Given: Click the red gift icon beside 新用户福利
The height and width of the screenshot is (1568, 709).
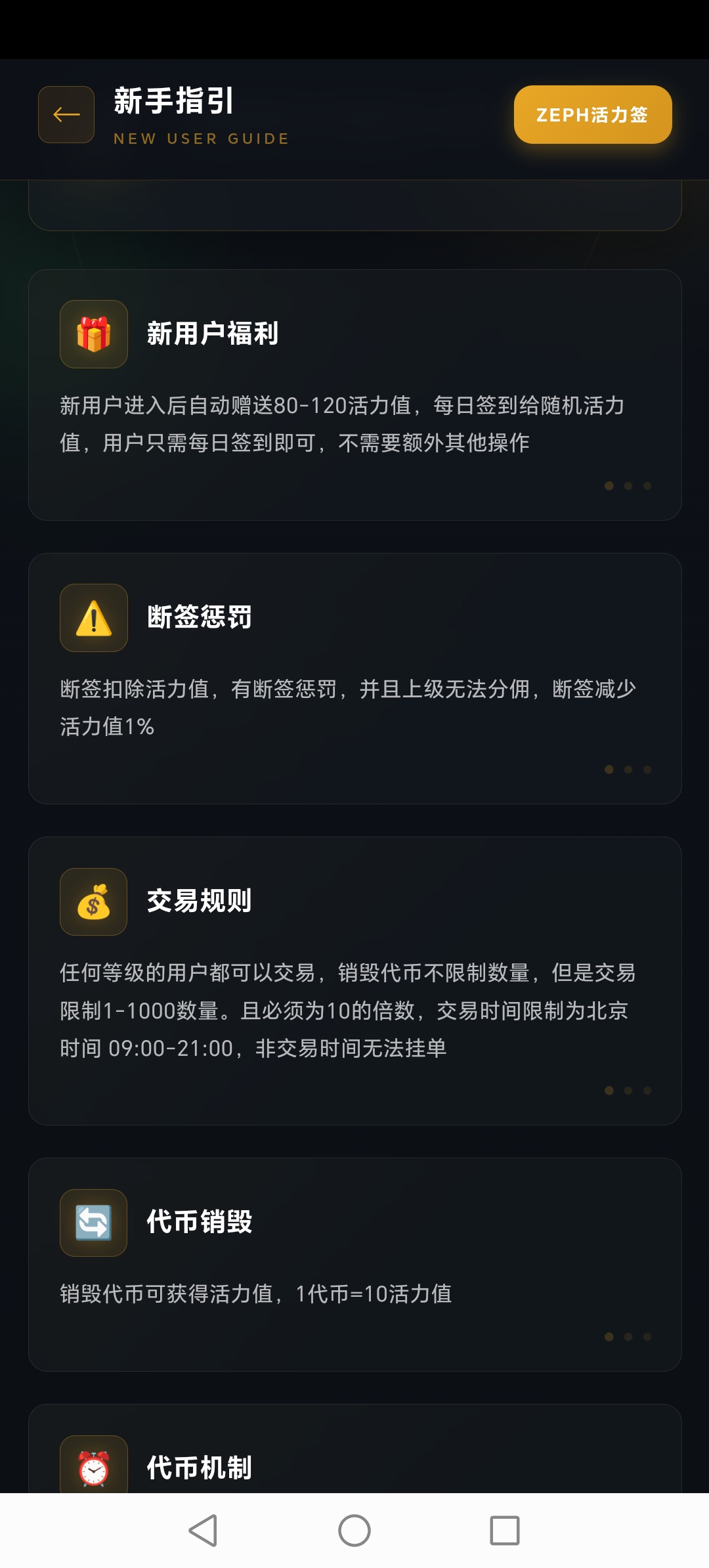Looking at the screenshot, I should 93,334.
